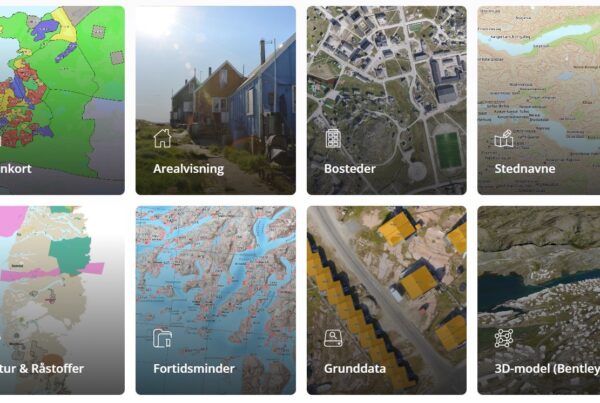Launch the 3D-model (Bentley) tile
This screenshot has height=403, width=600.
coord(540,300)
